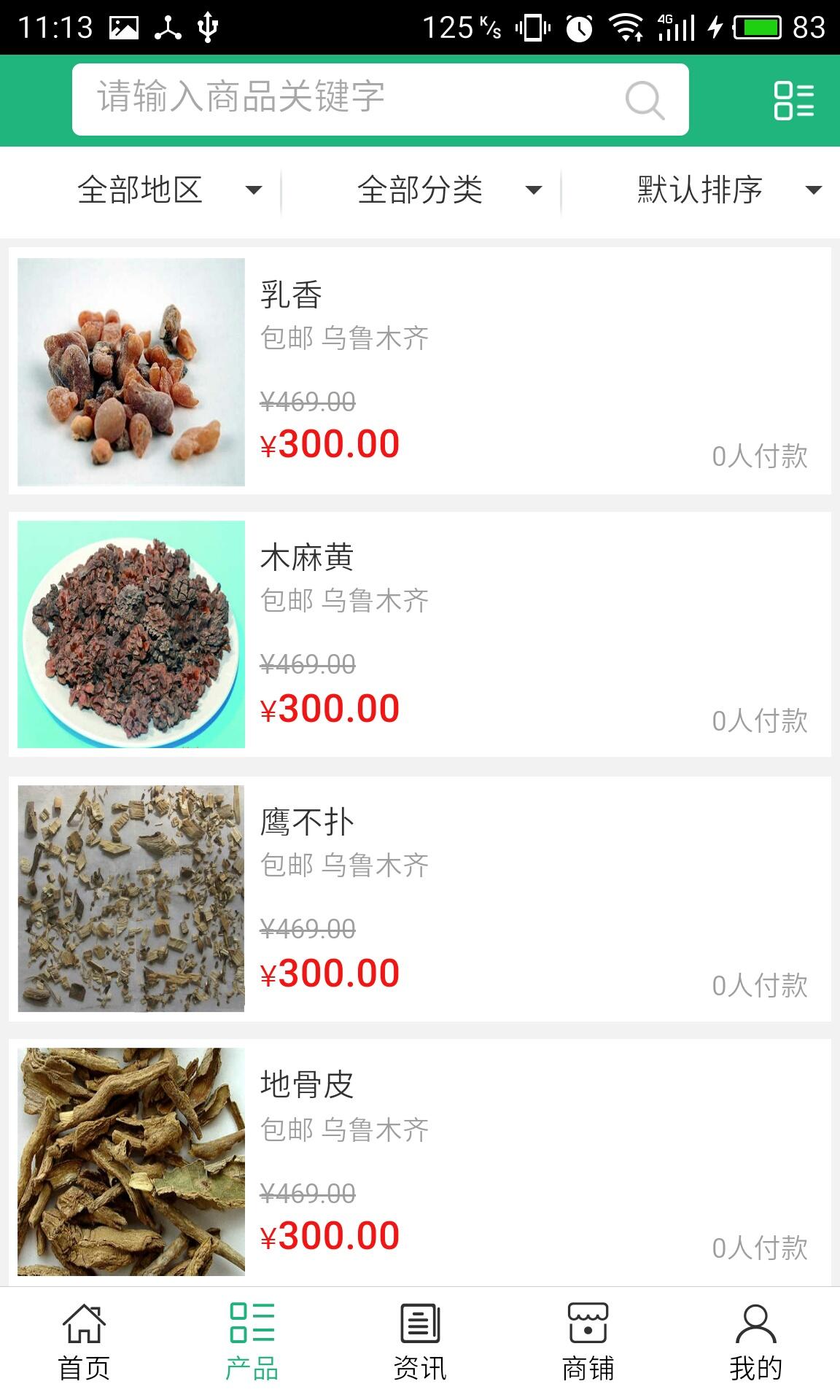Open the 默认排序 sorting dropdown
Viewport: 840px width, 1400px height.
(x=728, y=190)
